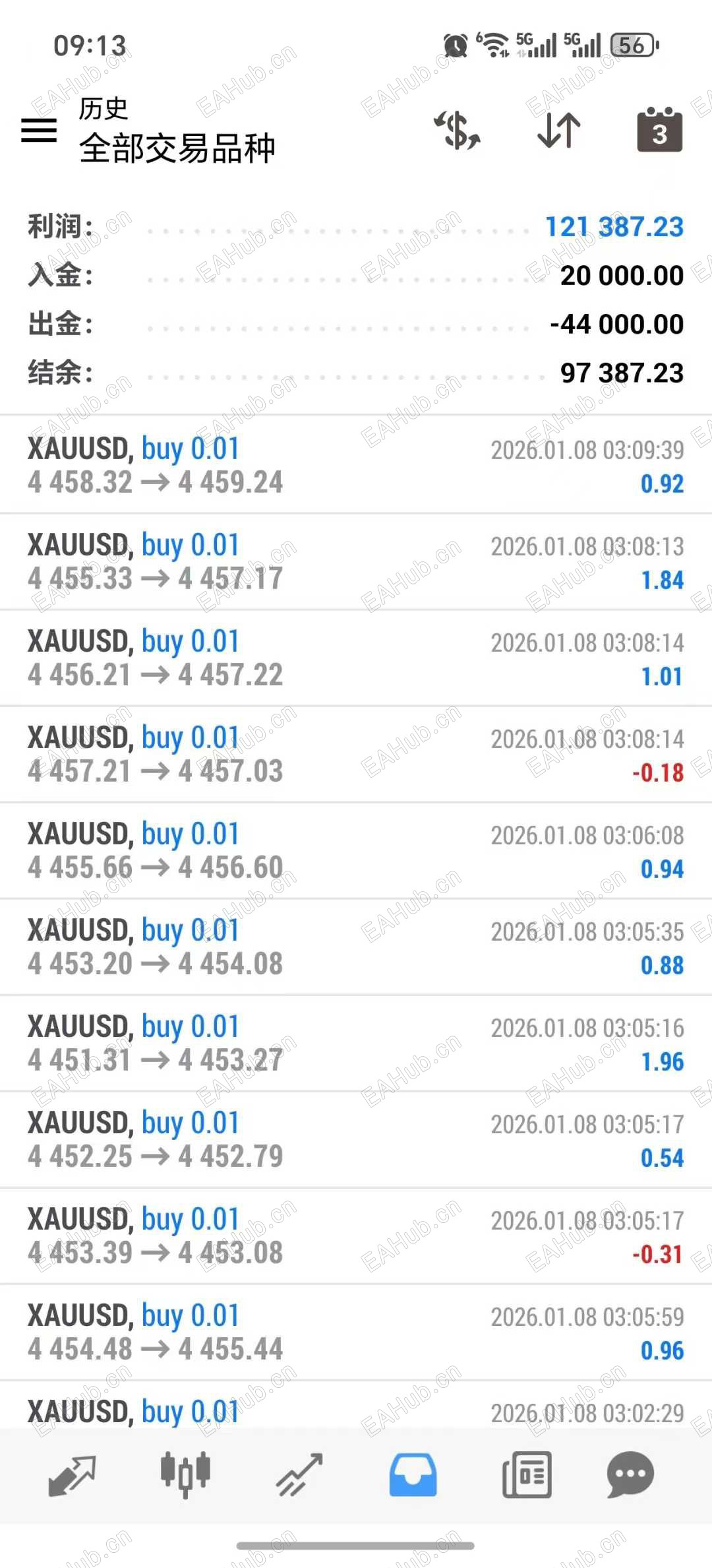Select the History inbox tab
The width and height of the screenshot is (712, 1568).
click(413, 1475)
